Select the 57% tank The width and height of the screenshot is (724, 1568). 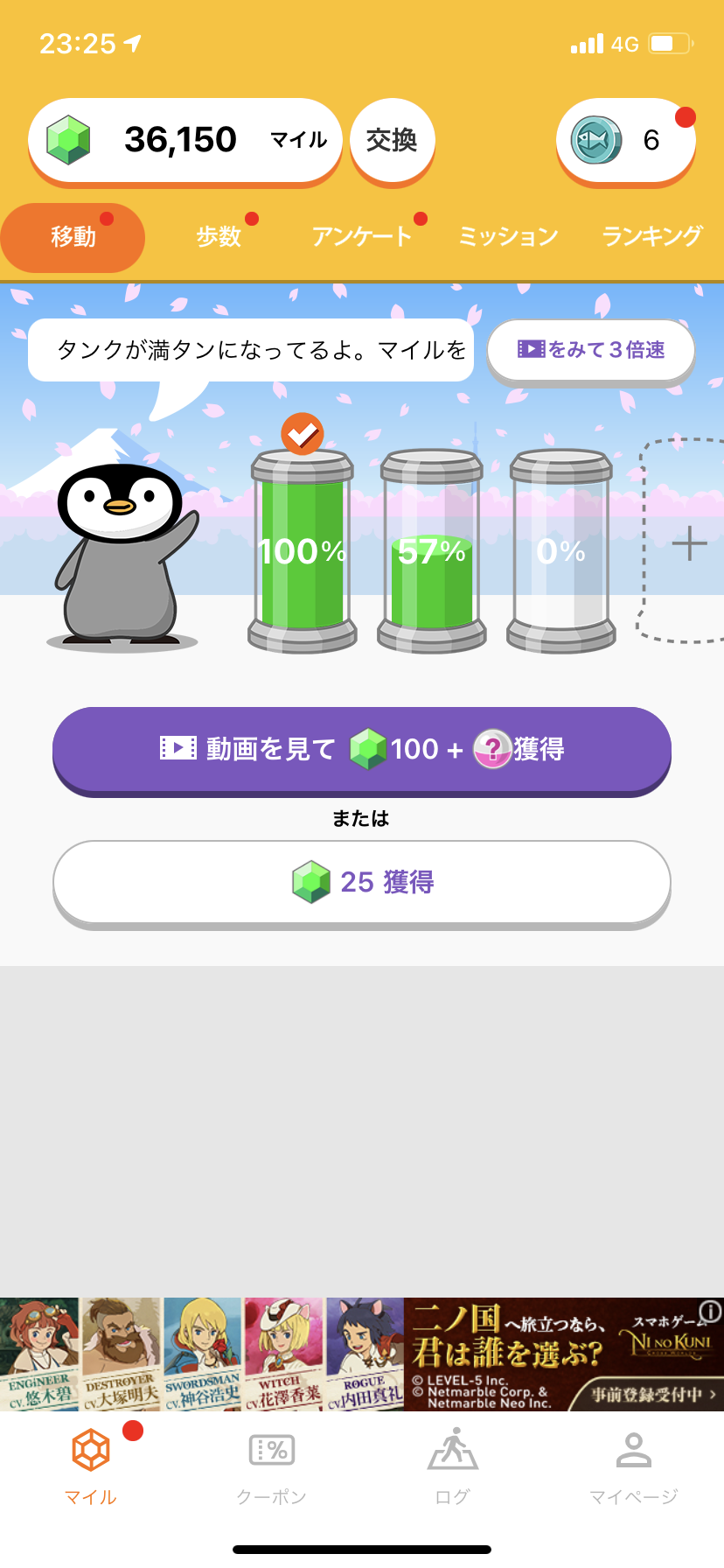pos(432,550)
